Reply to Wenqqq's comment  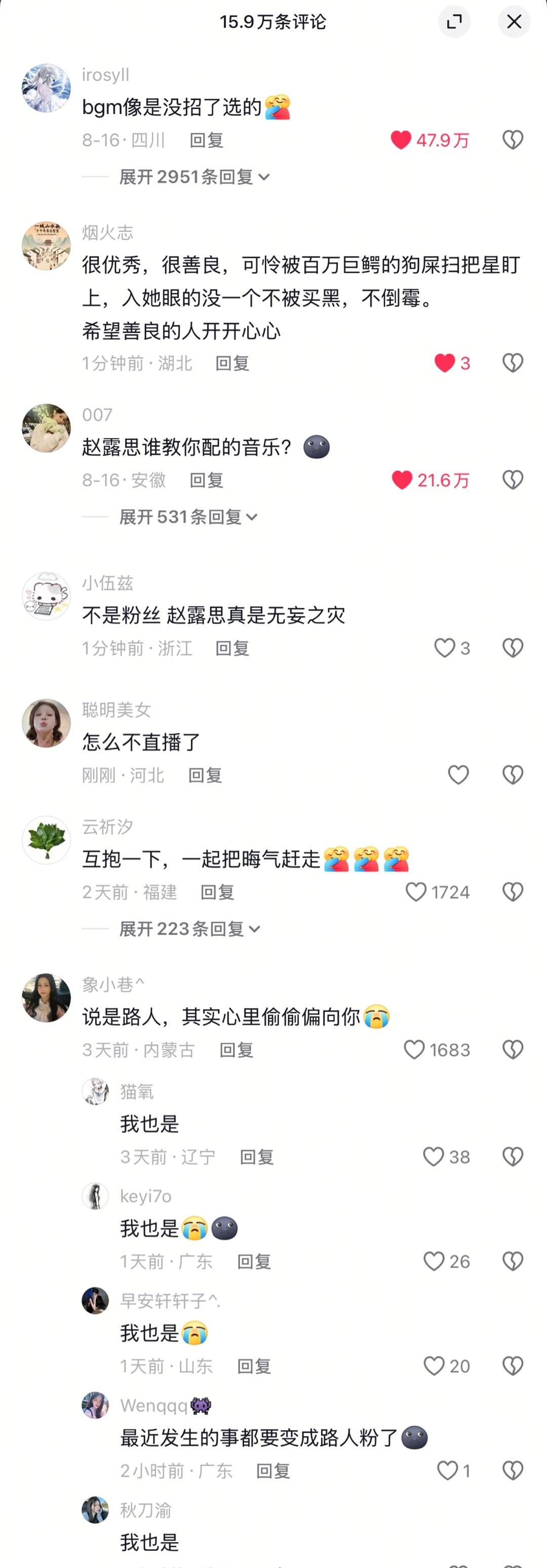point(272,1471)
